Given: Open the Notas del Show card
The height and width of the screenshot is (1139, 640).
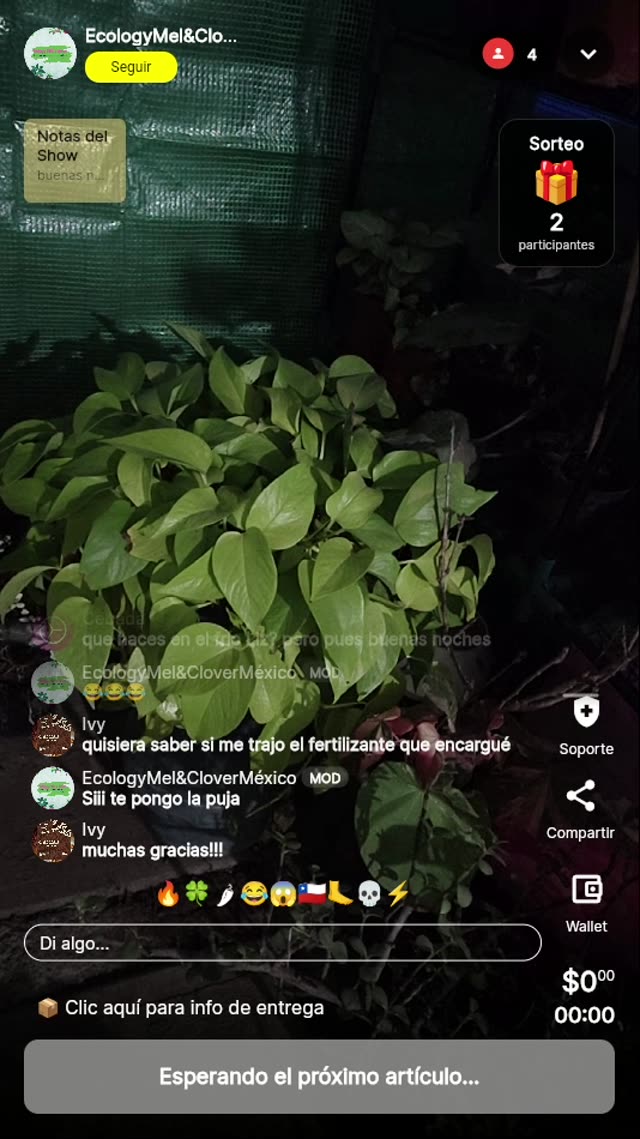Looking at the screenshot, I should coord(75,160).
